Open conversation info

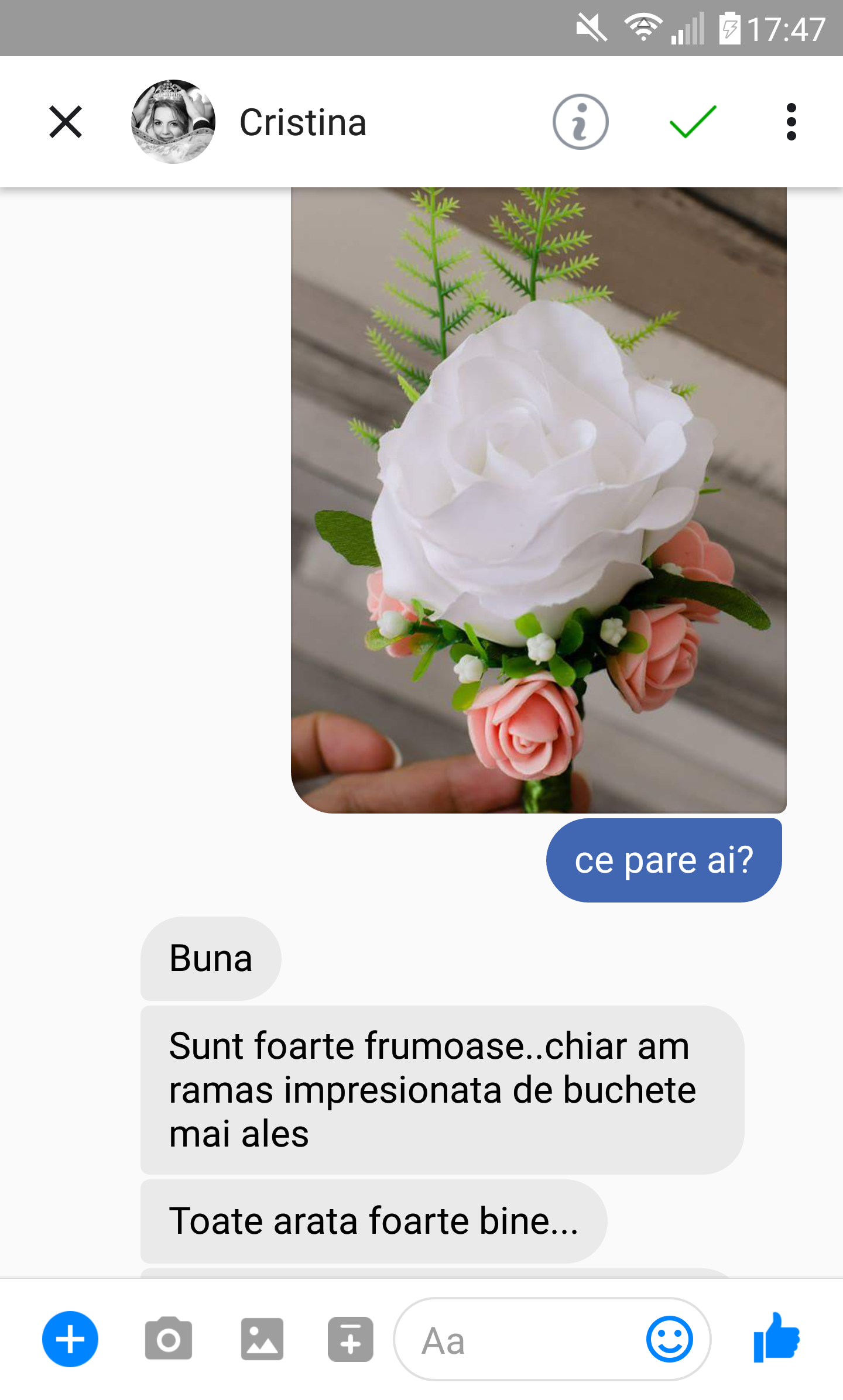coord(580,122)
